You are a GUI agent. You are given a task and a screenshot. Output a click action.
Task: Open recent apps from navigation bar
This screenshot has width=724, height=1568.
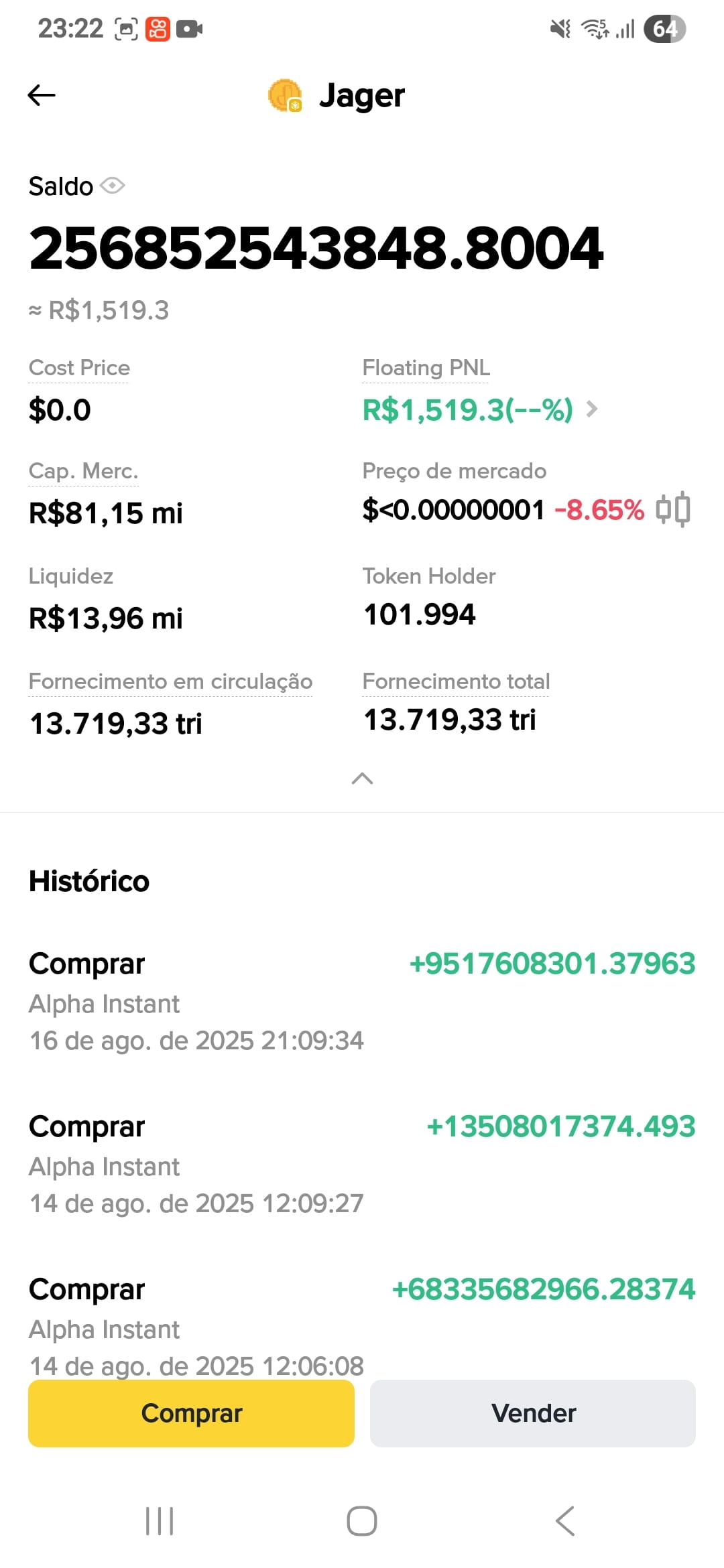tap(160, 1521)
